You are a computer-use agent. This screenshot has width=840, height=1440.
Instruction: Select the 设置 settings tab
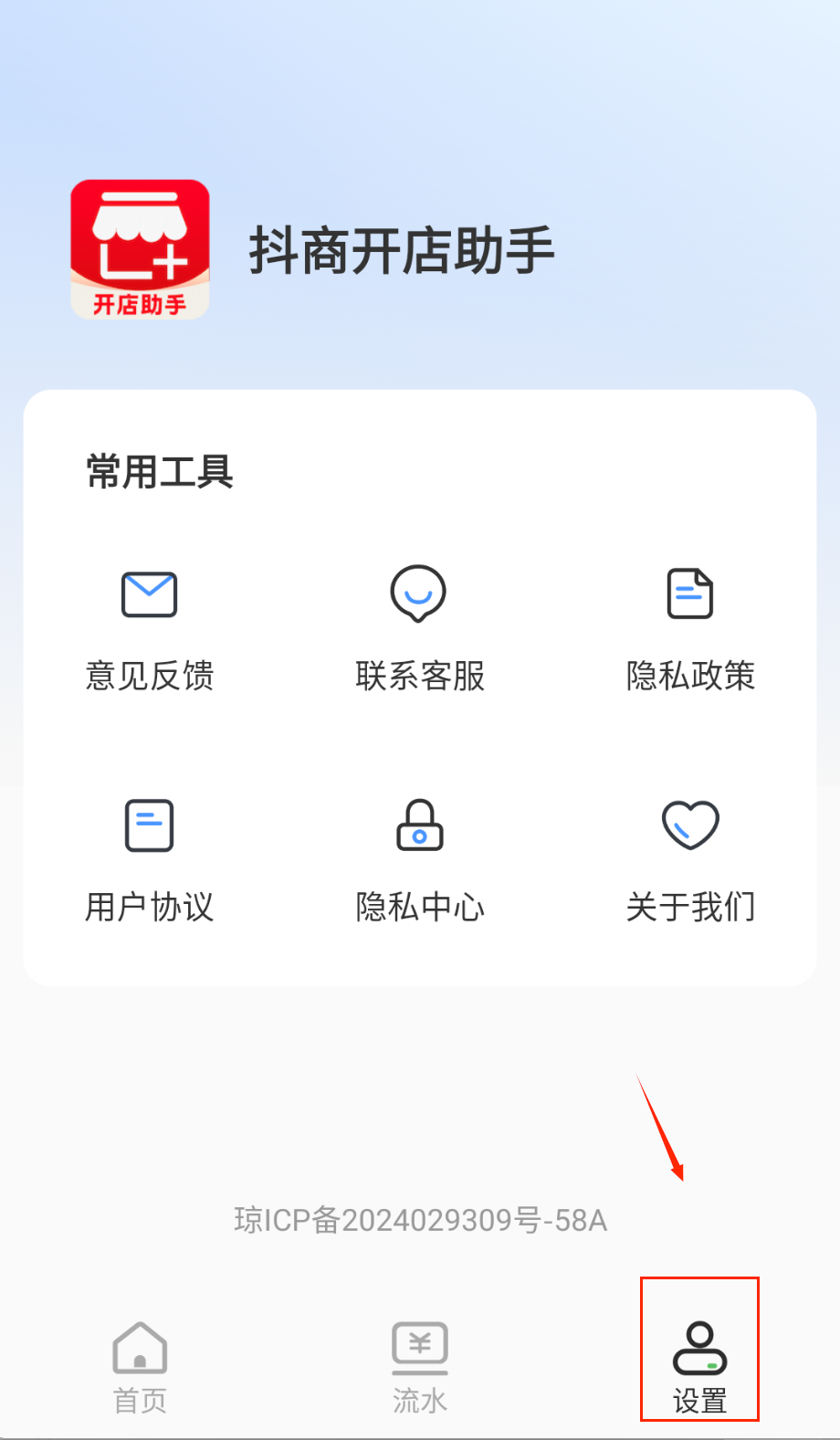tap(699, 1366)
